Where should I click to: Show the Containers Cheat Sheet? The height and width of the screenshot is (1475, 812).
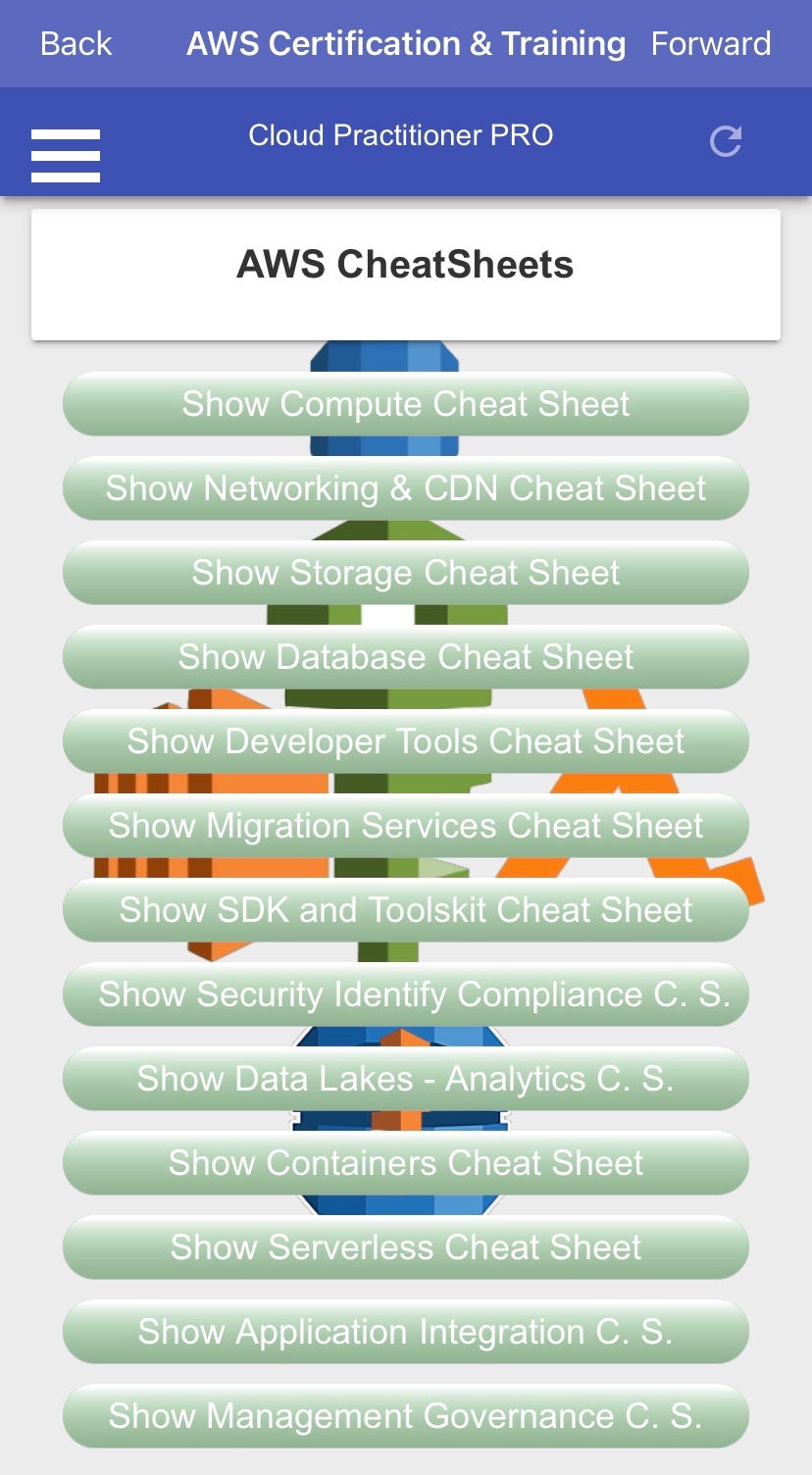(406, 1163)
